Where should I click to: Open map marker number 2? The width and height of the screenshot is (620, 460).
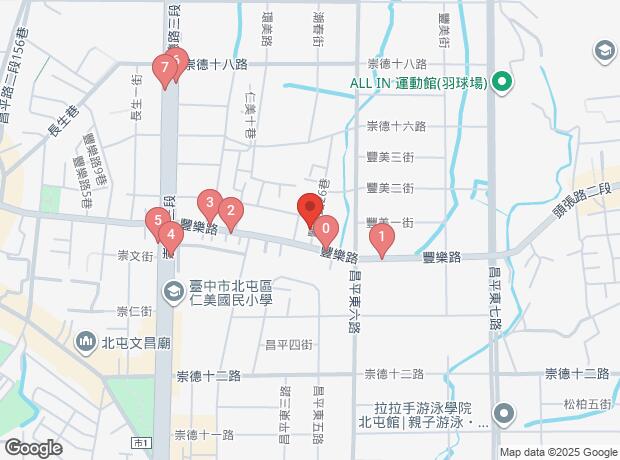pyautogui.click(x=230, y=212)
